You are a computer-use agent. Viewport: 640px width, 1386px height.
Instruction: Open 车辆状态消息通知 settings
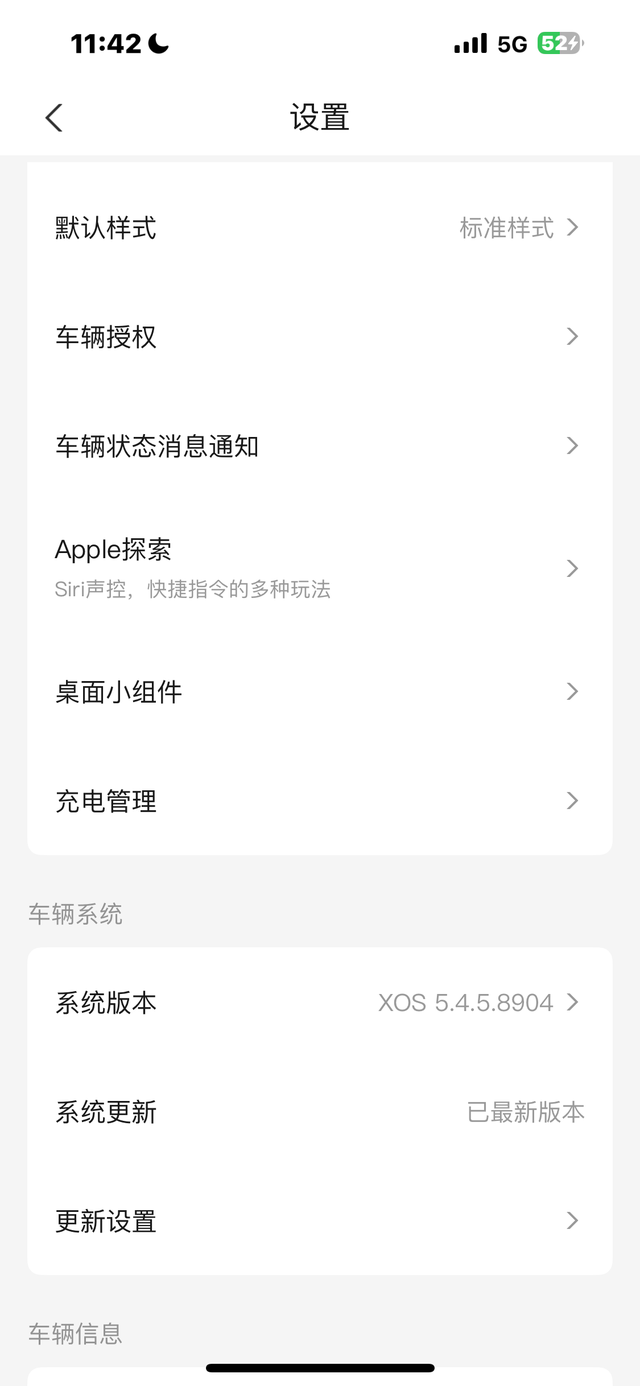click(319, 446)
